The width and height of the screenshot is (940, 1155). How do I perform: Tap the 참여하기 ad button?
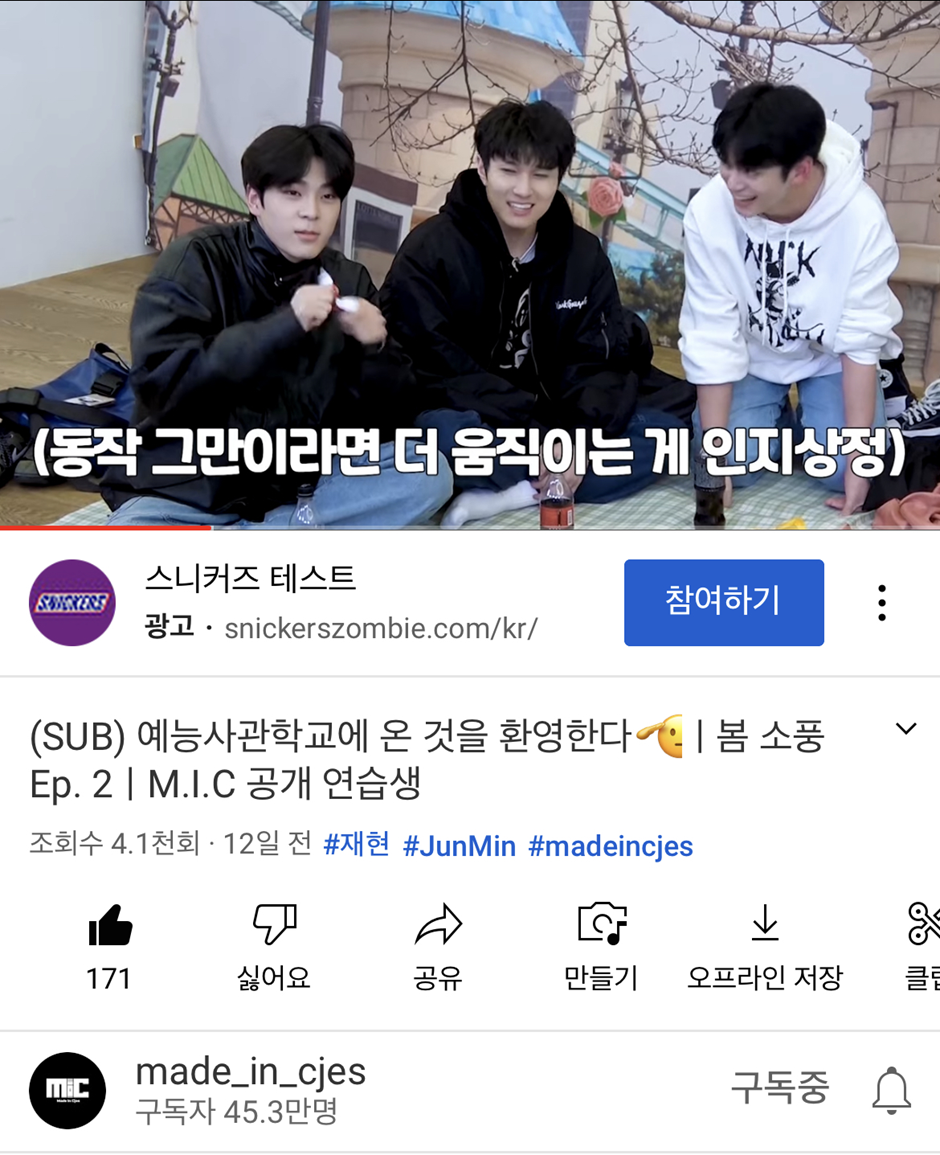pos(723,602)
